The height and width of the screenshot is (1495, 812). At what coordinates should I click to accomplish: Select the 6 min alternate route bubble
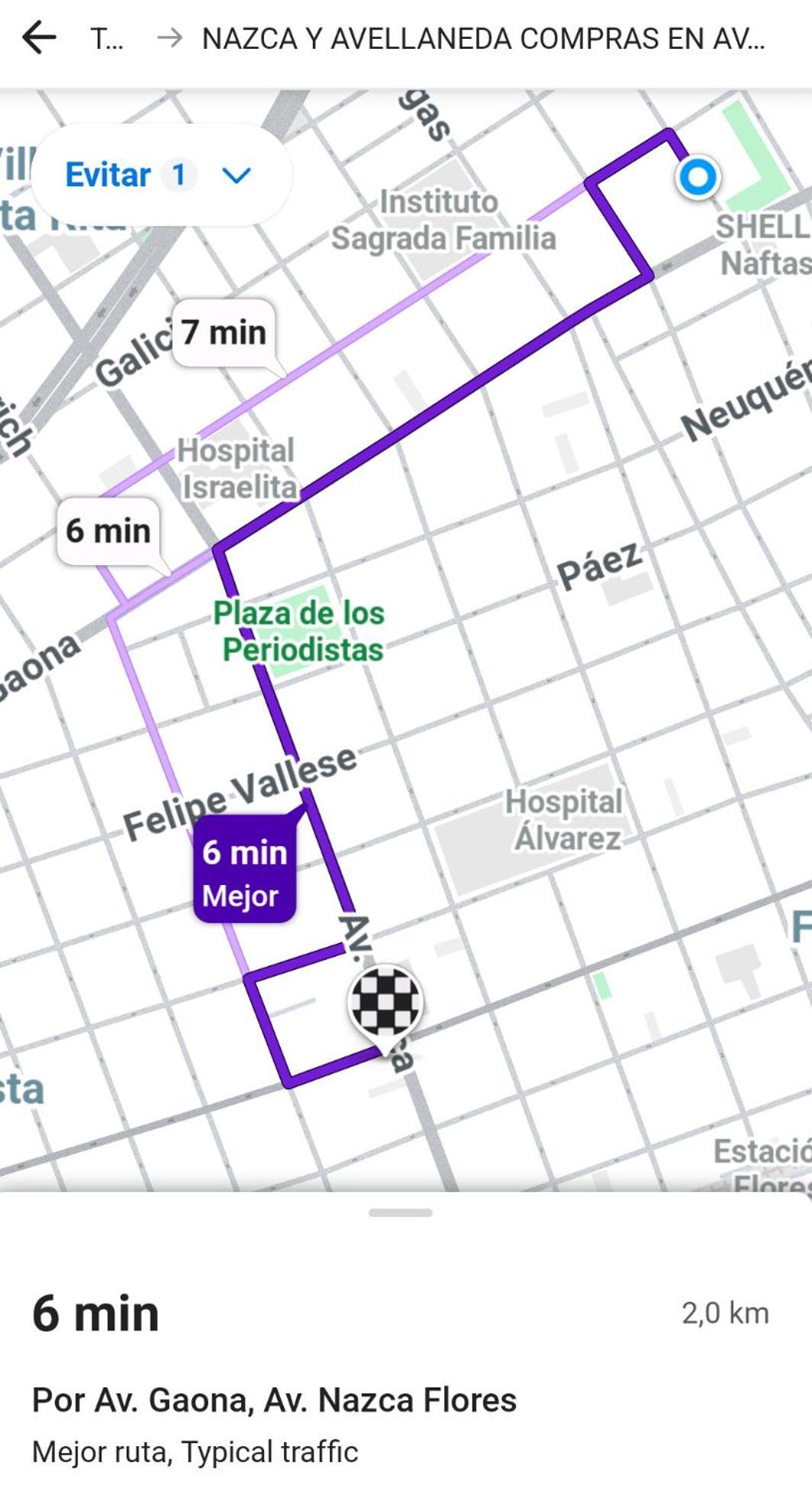pos(108,531)
